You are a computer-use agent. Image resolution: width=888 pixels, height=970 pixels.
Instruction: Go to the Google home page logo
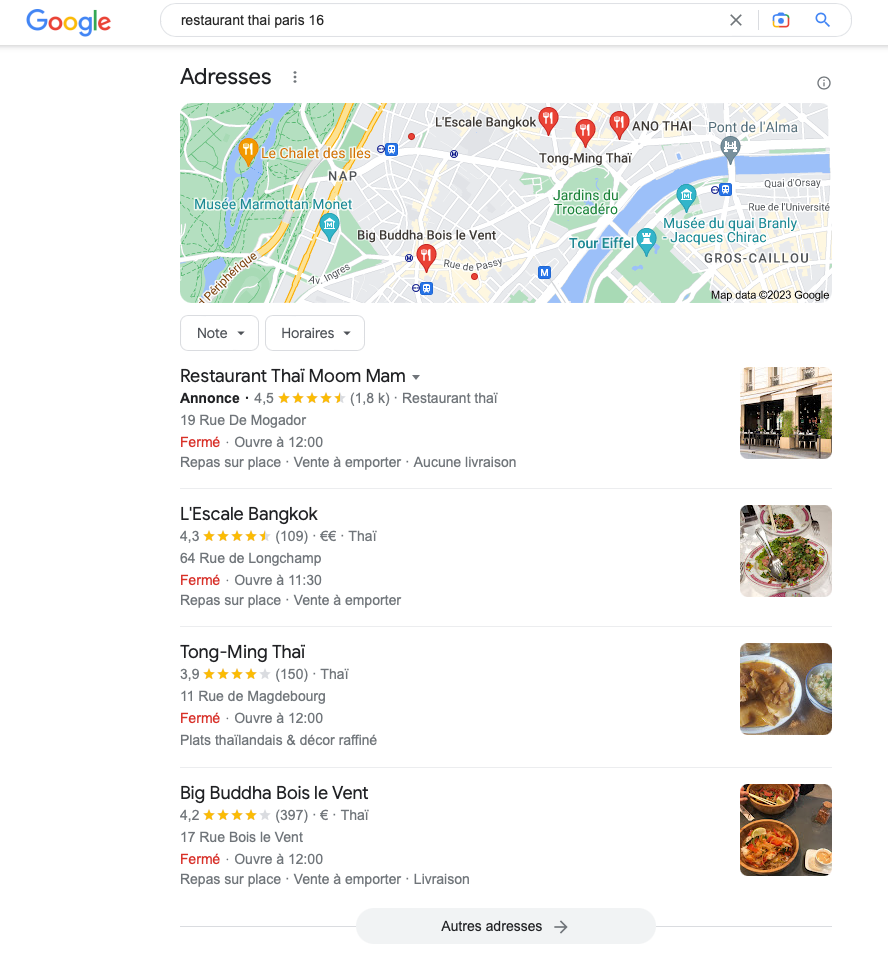click(68, 21)
